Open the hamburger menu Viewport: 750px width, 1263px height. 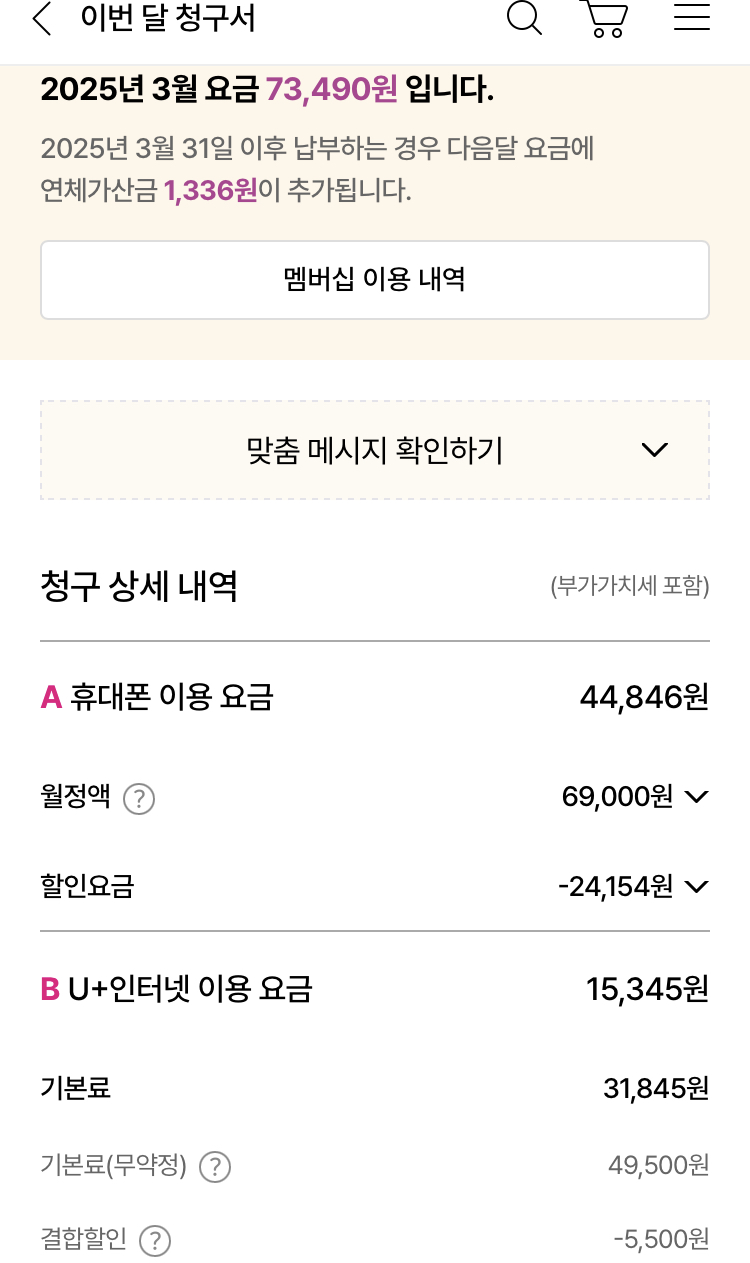coord(691,17)
